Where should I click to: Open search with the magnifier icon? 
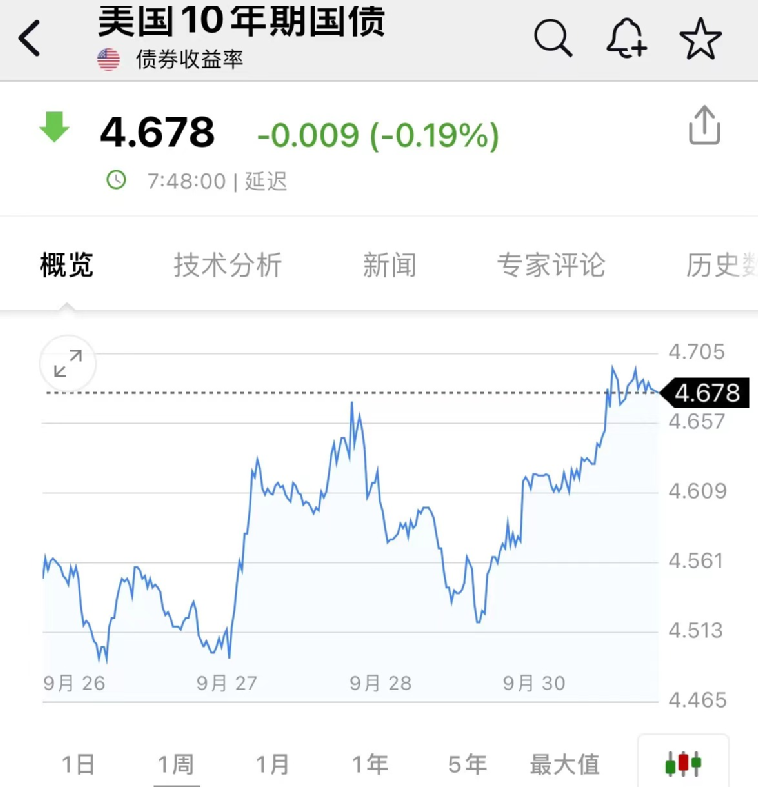point(552,39)
